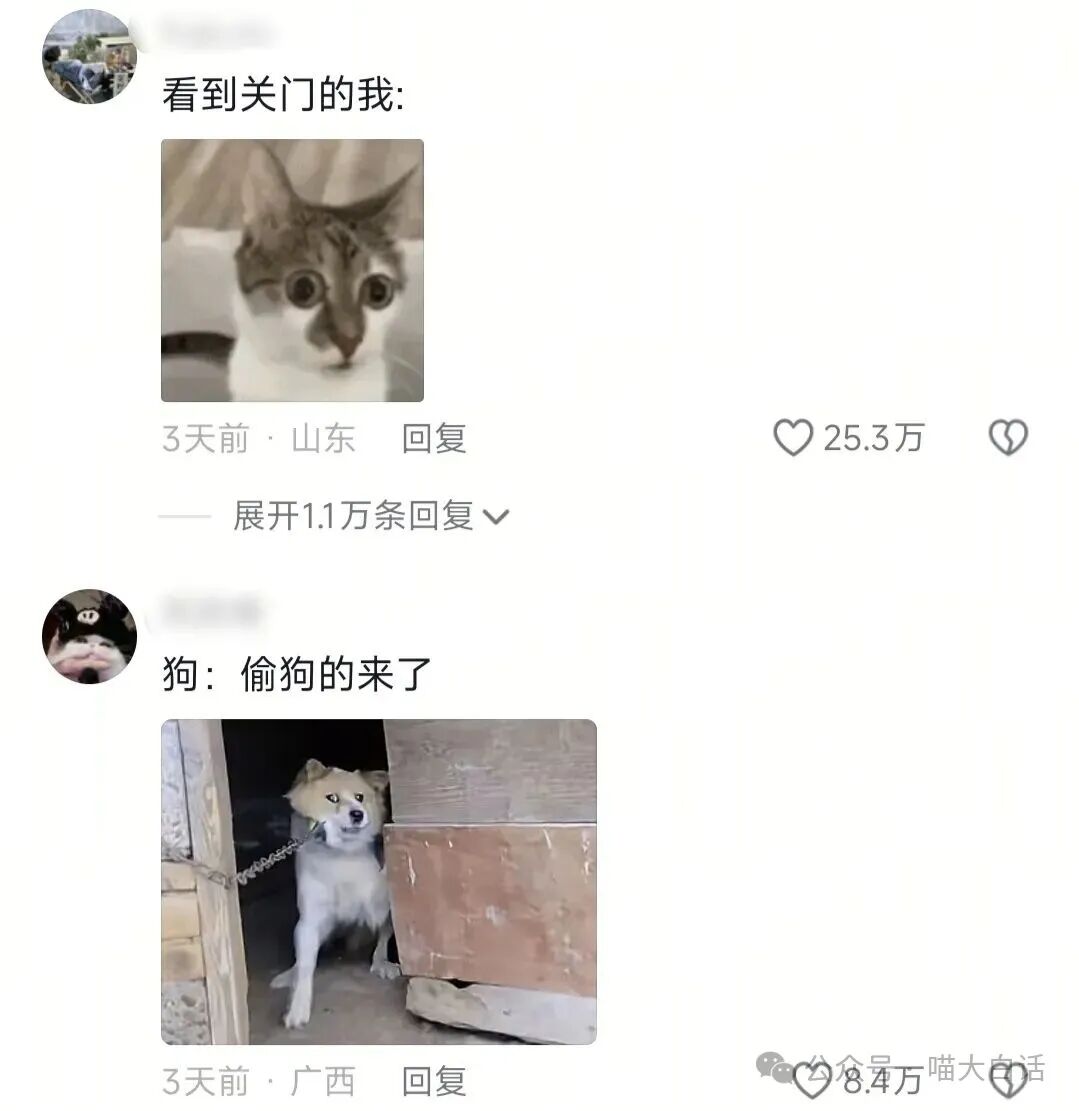Dislike the comment "狗：偷狗的来了"

click(x=1007, y=1080)
